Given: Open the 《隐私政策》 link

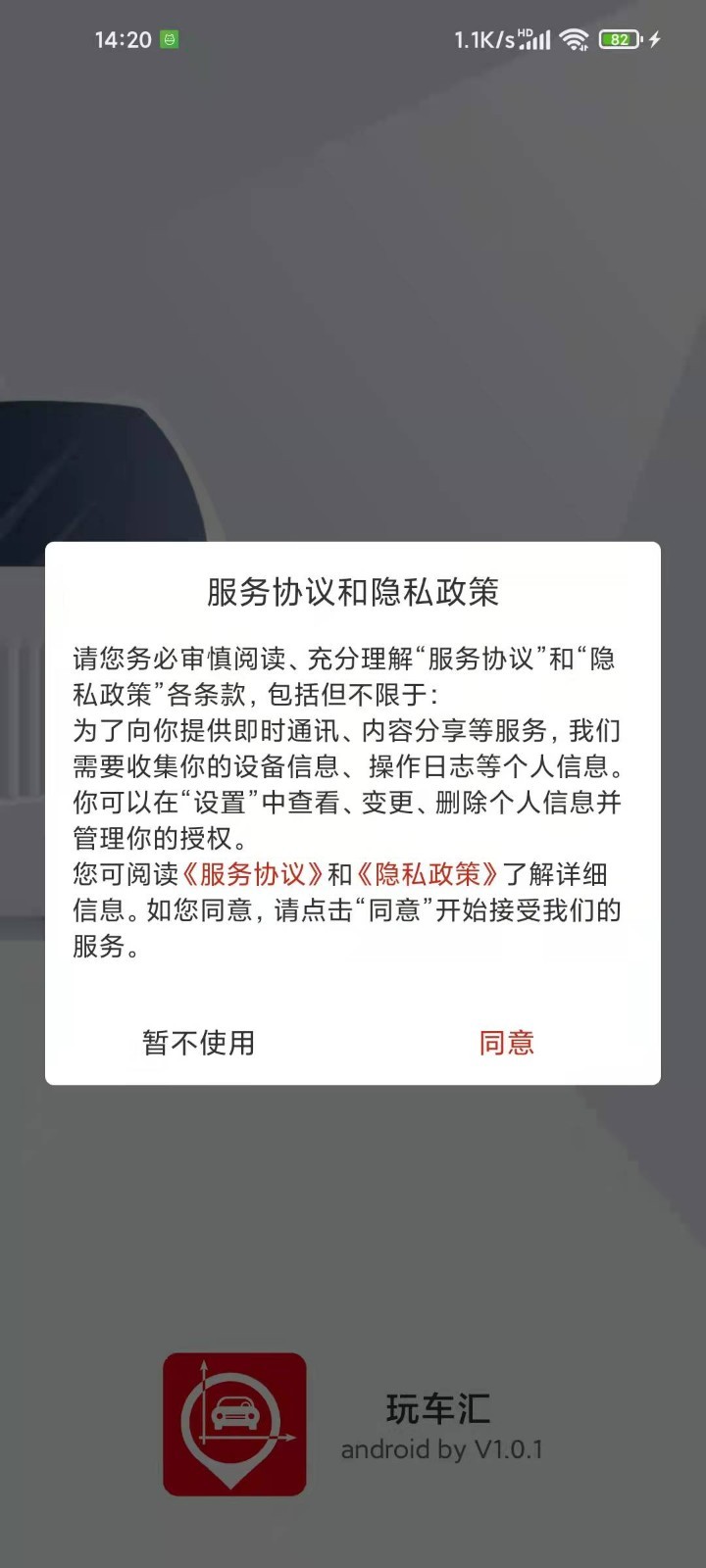Looking at the screenshot, I should click(x=428, y=874).
